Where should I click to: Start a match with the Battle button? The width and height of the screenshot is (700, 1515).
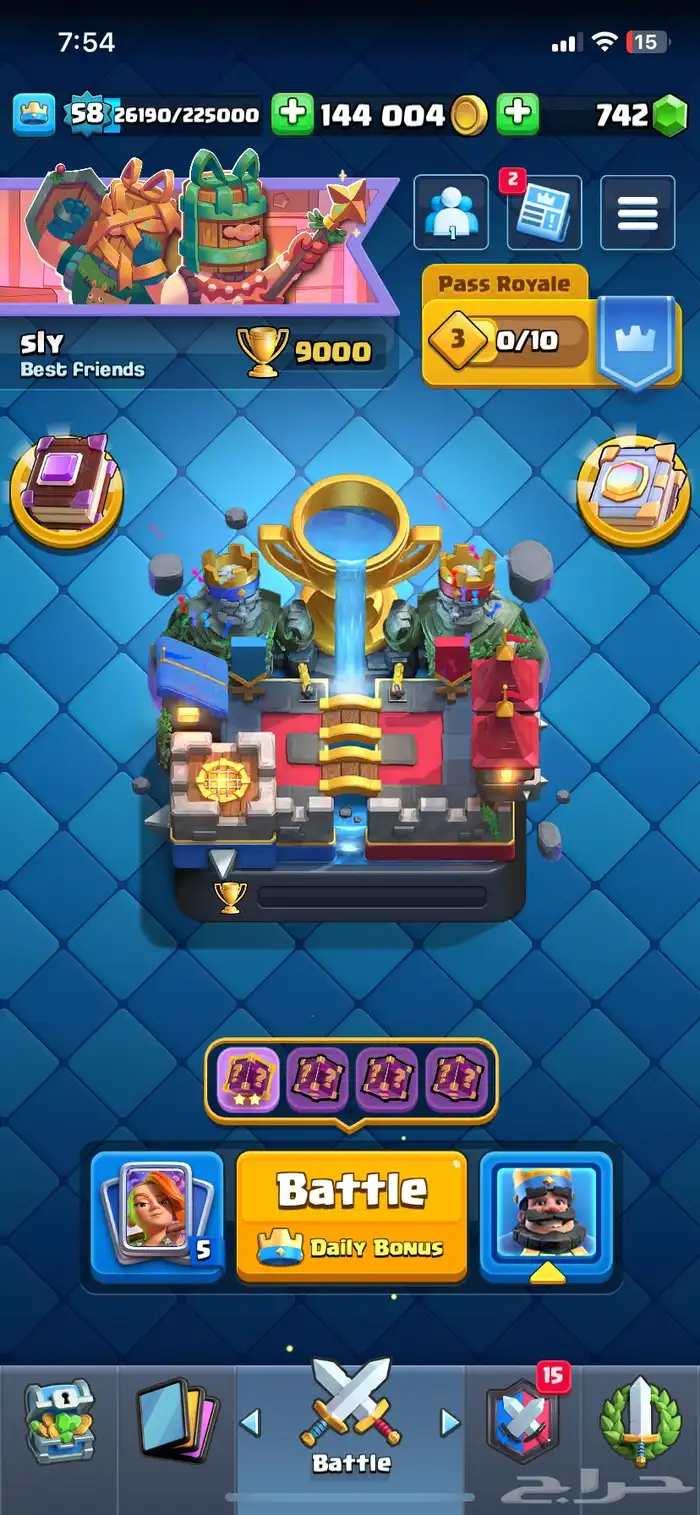click(x=351, y=1215)
